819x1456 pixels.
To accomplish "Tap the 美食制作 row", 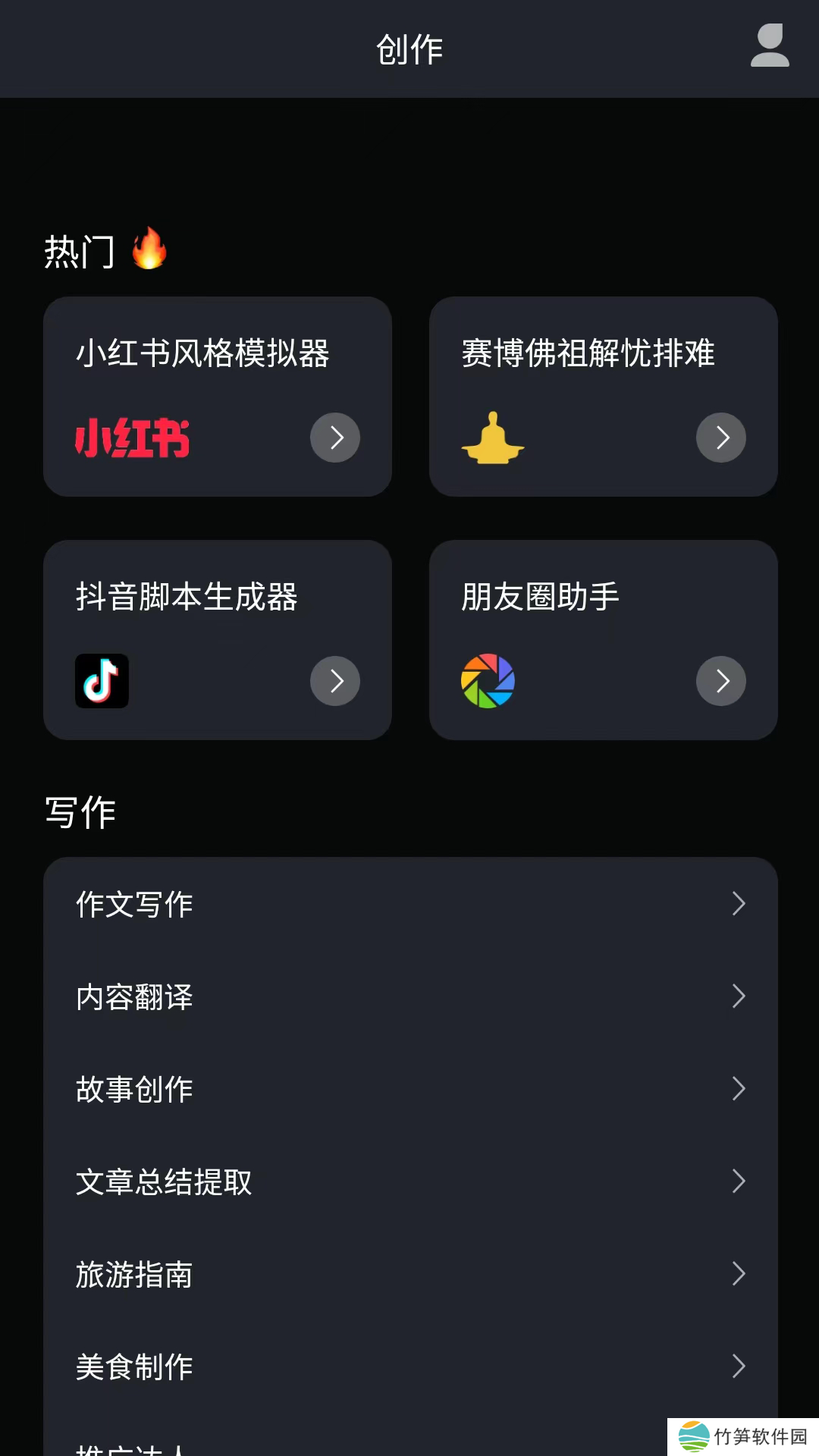I will [410, 1367].
